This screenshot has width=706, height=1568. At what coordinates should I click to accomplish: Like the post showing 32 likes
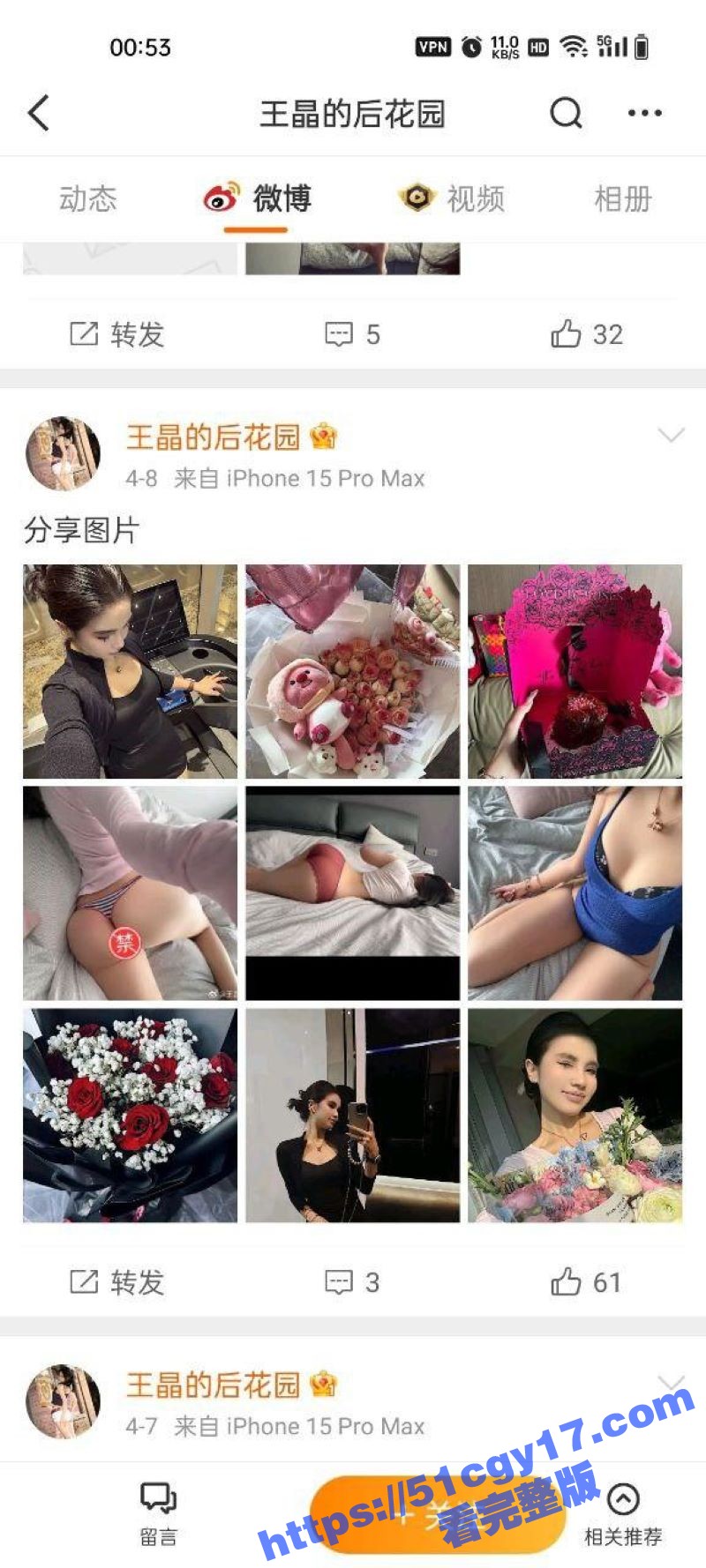coord(587,334)
